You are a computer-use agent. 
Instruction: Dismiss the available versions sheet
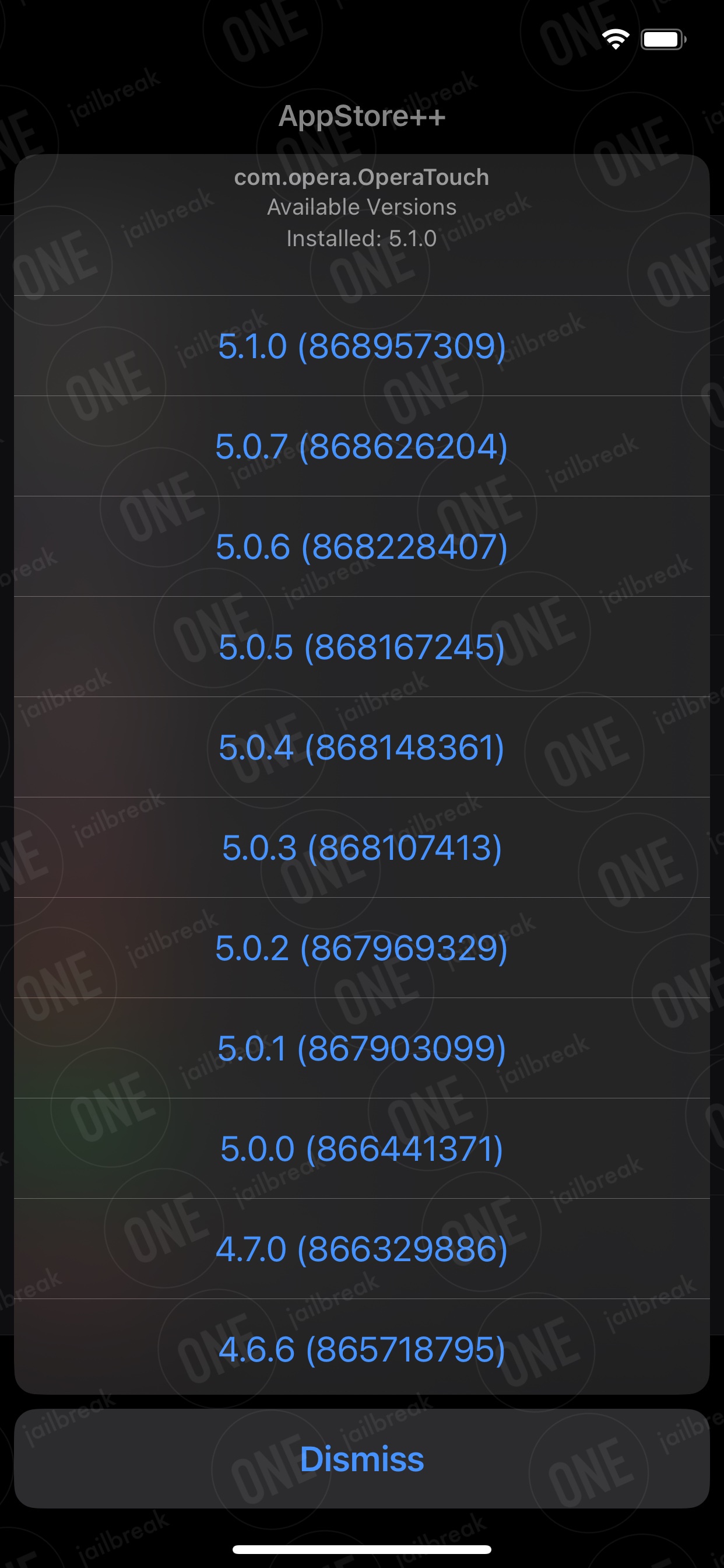pos(362,1458)
